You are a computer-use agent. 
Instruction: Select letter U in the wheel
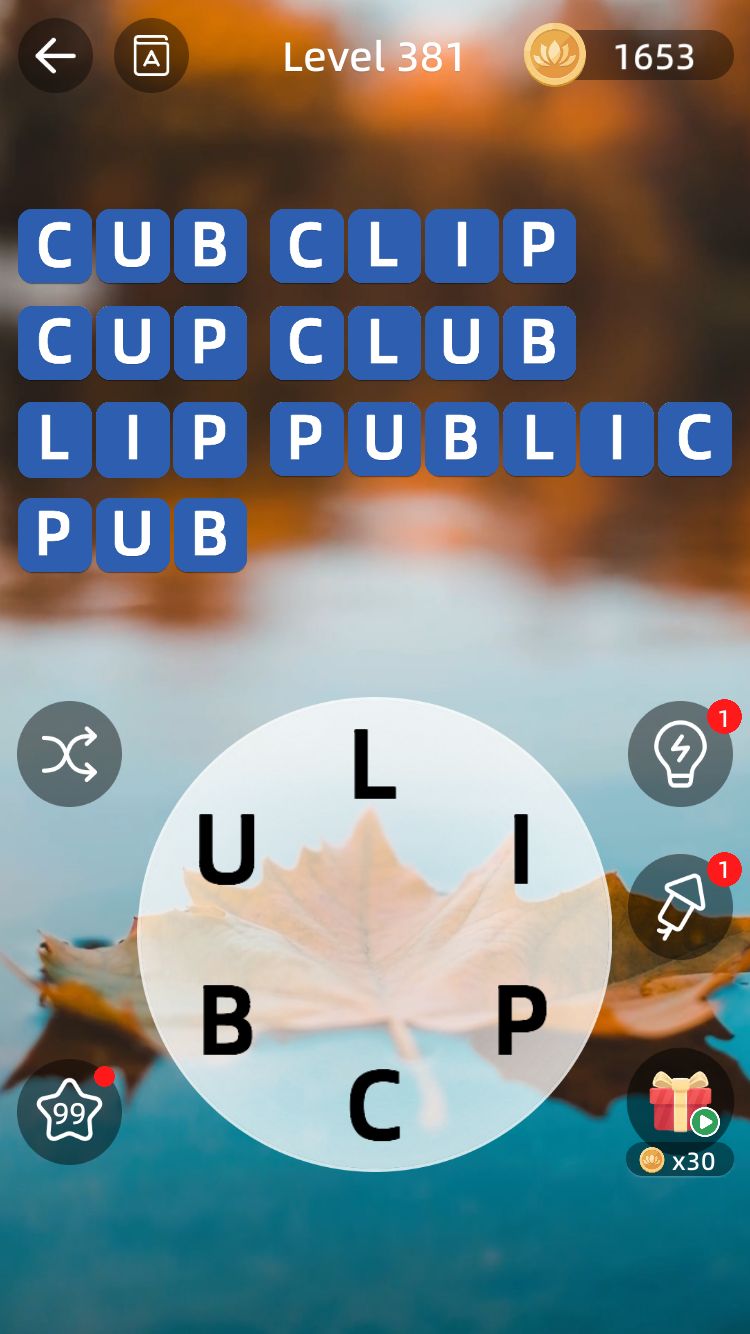[226, 850]
